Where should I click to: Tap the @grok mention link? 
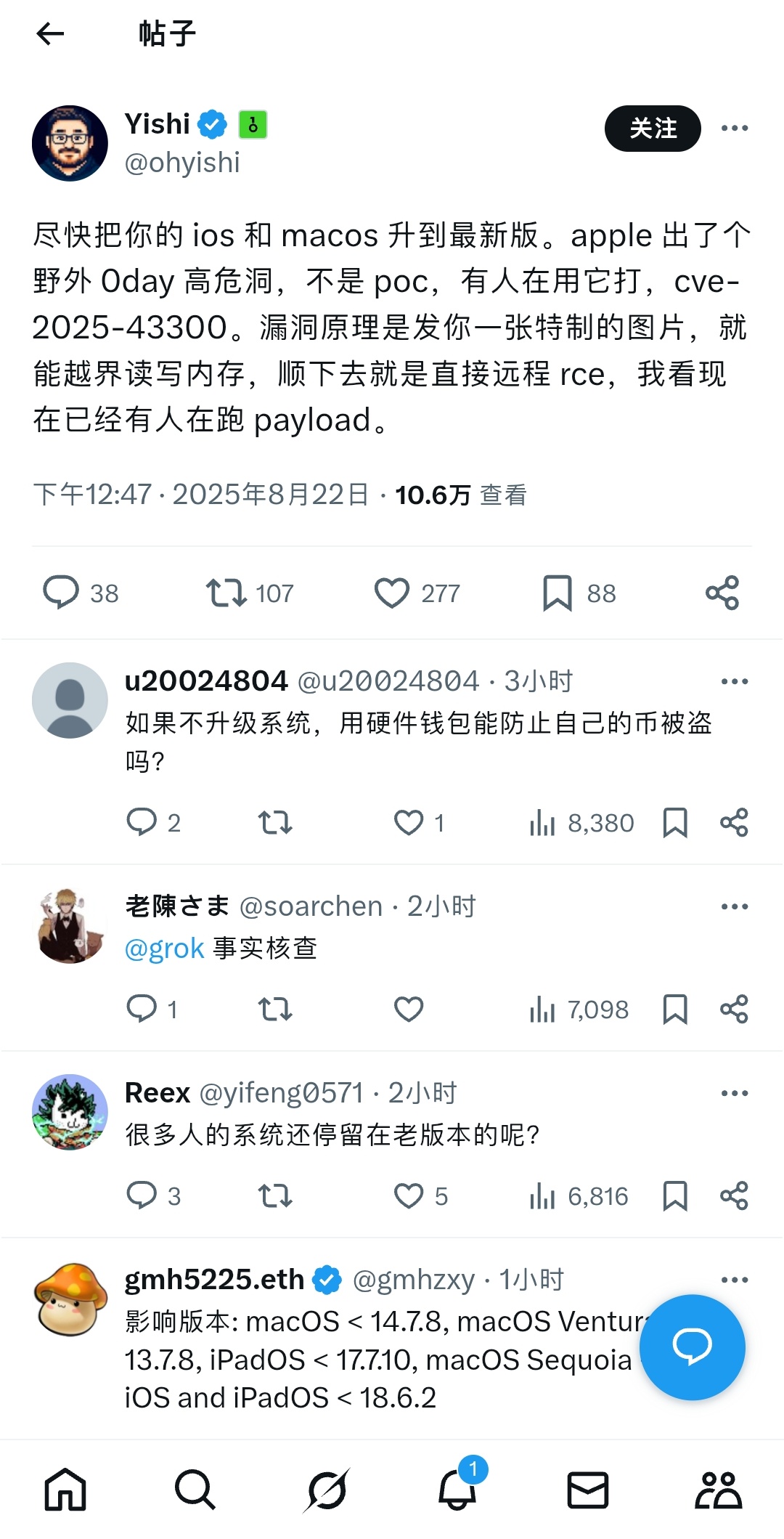click(x=165, y=948)
